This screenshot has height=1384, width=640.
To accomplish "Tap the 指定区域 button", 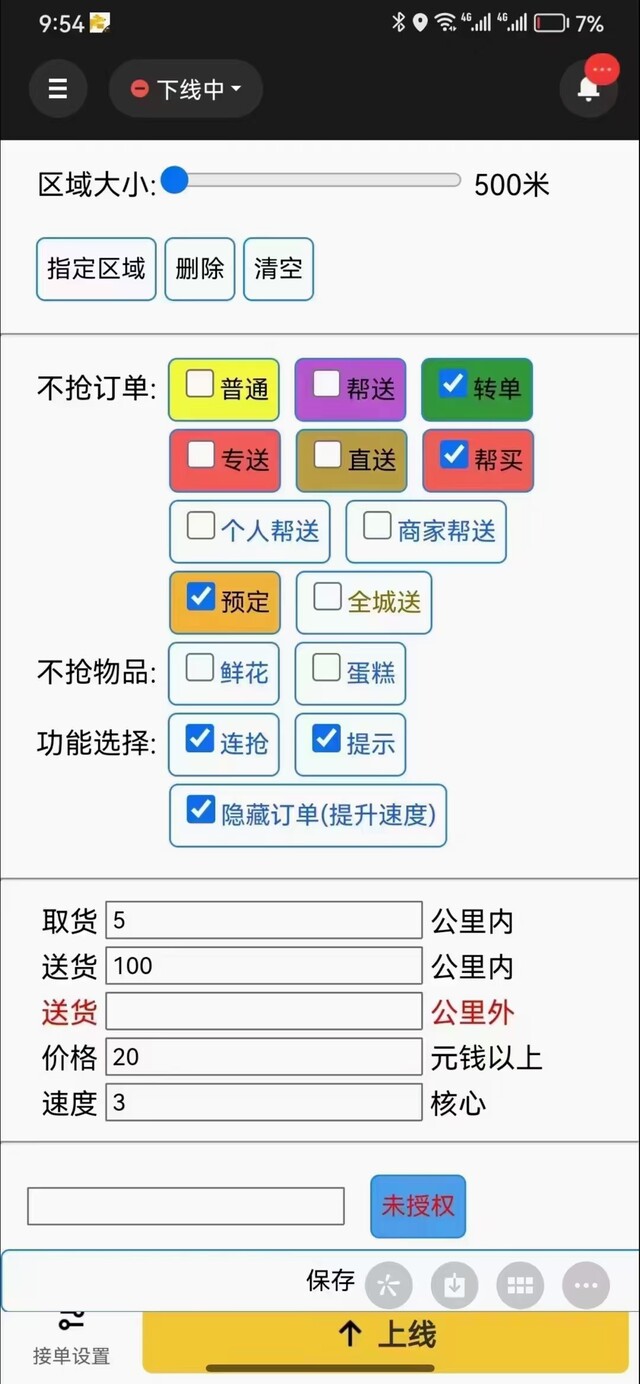I will pos(96,269).
